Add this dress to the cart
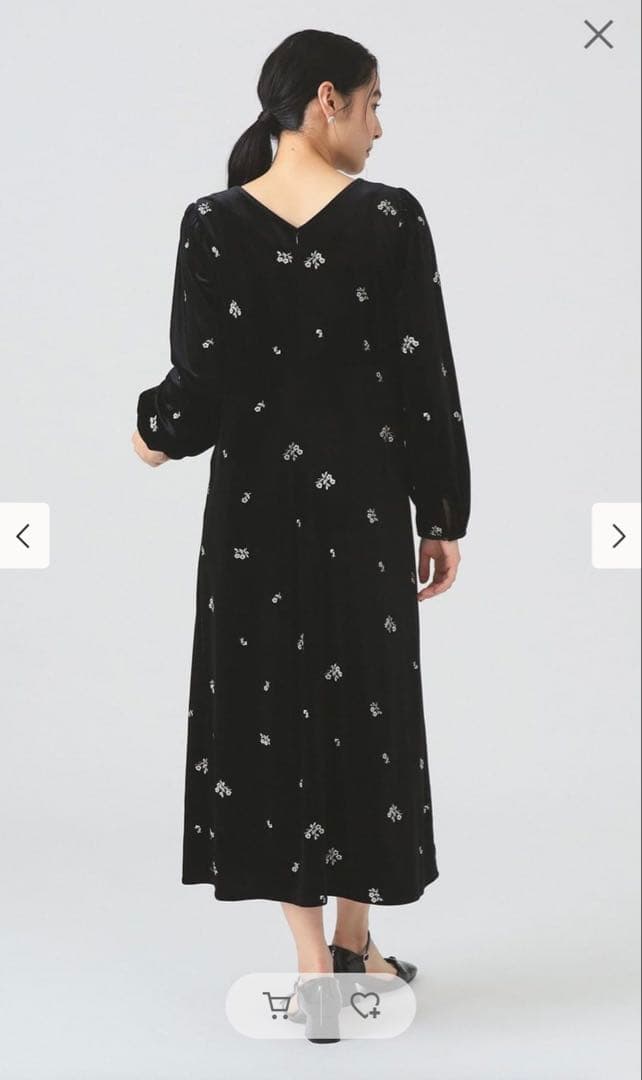The image size is (642, 1080). [x=277, y=1005]
